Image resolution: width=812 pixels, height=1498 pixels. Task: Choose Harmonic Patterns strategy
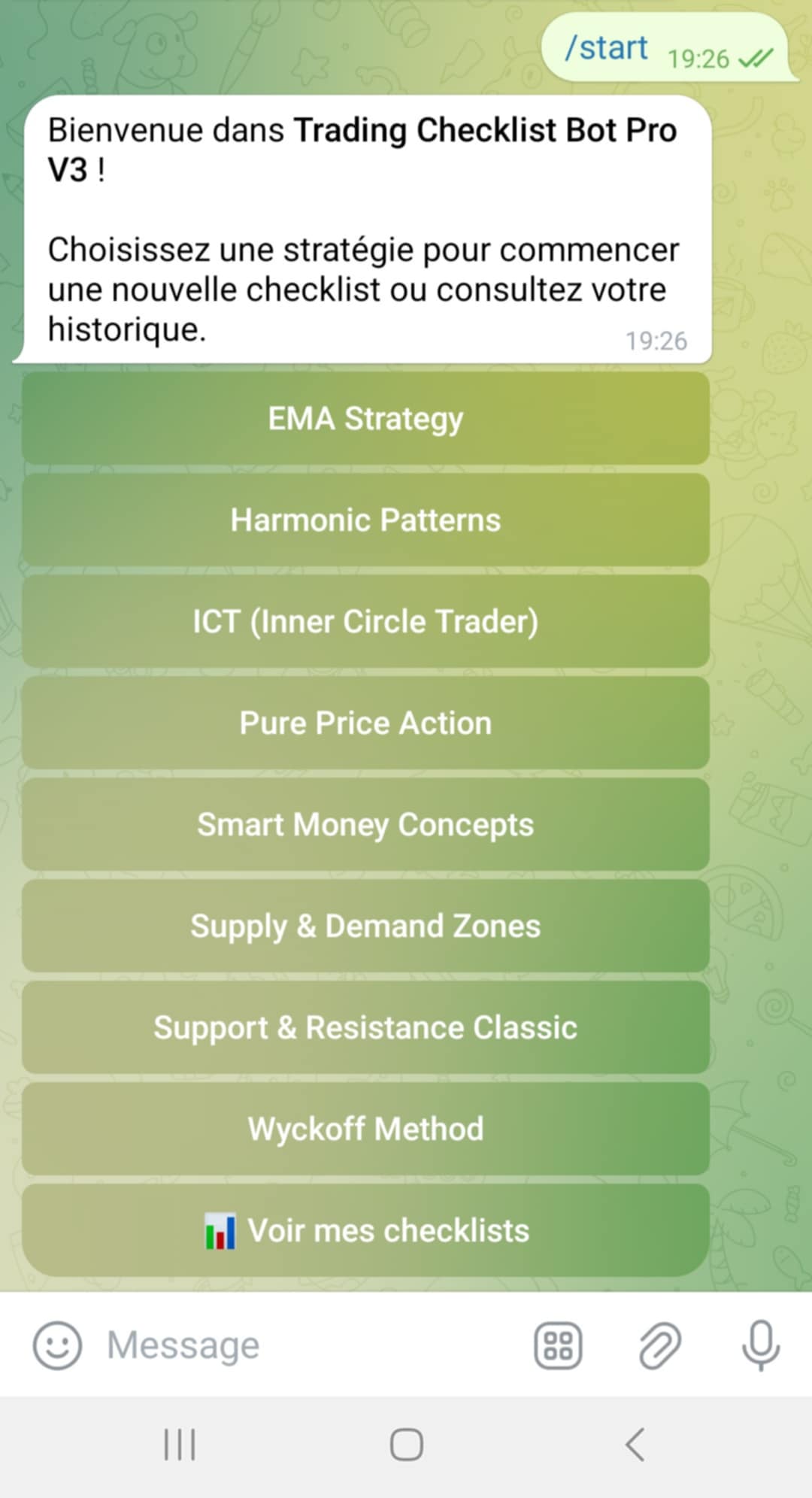coord(365,520)
